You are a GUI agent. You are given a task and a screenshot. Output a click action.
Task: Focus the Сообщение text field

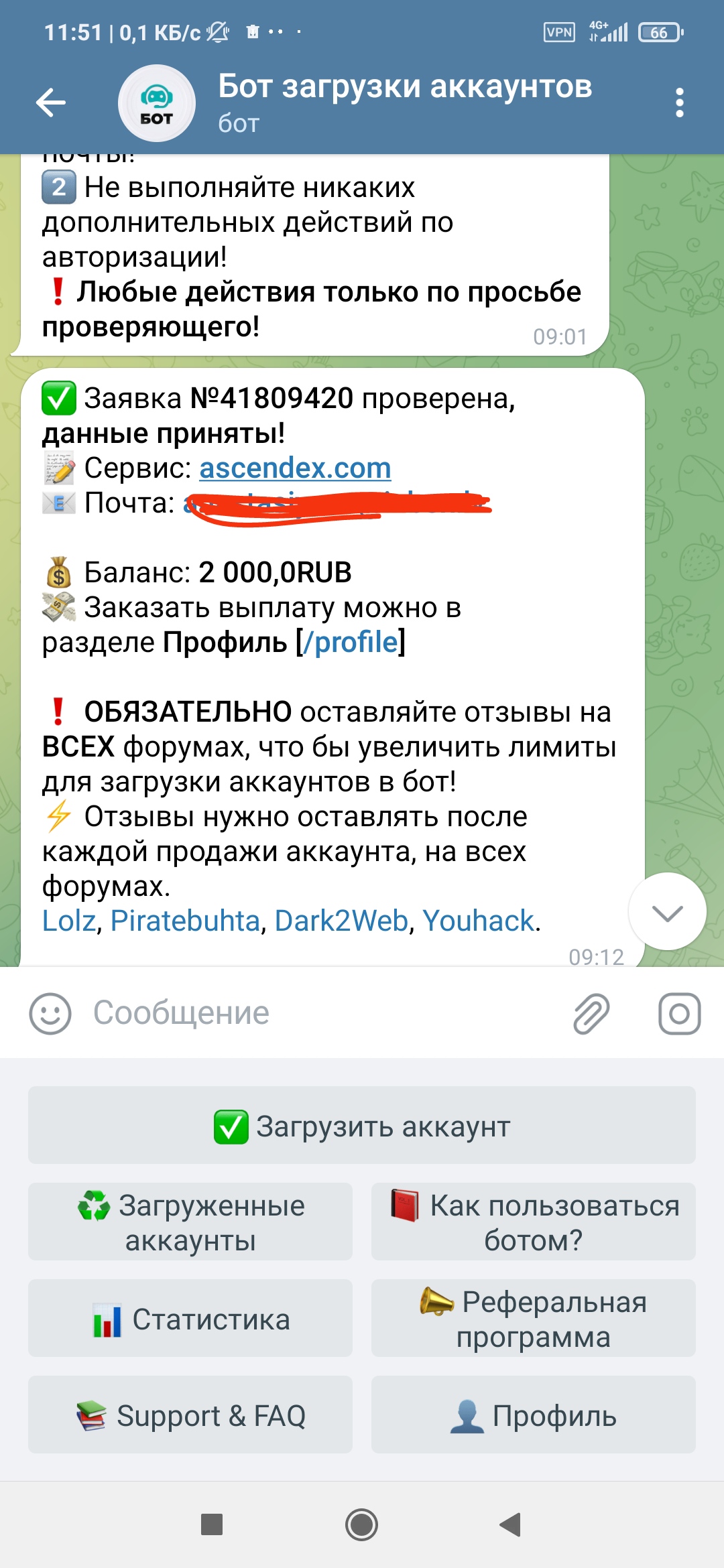322,1013
